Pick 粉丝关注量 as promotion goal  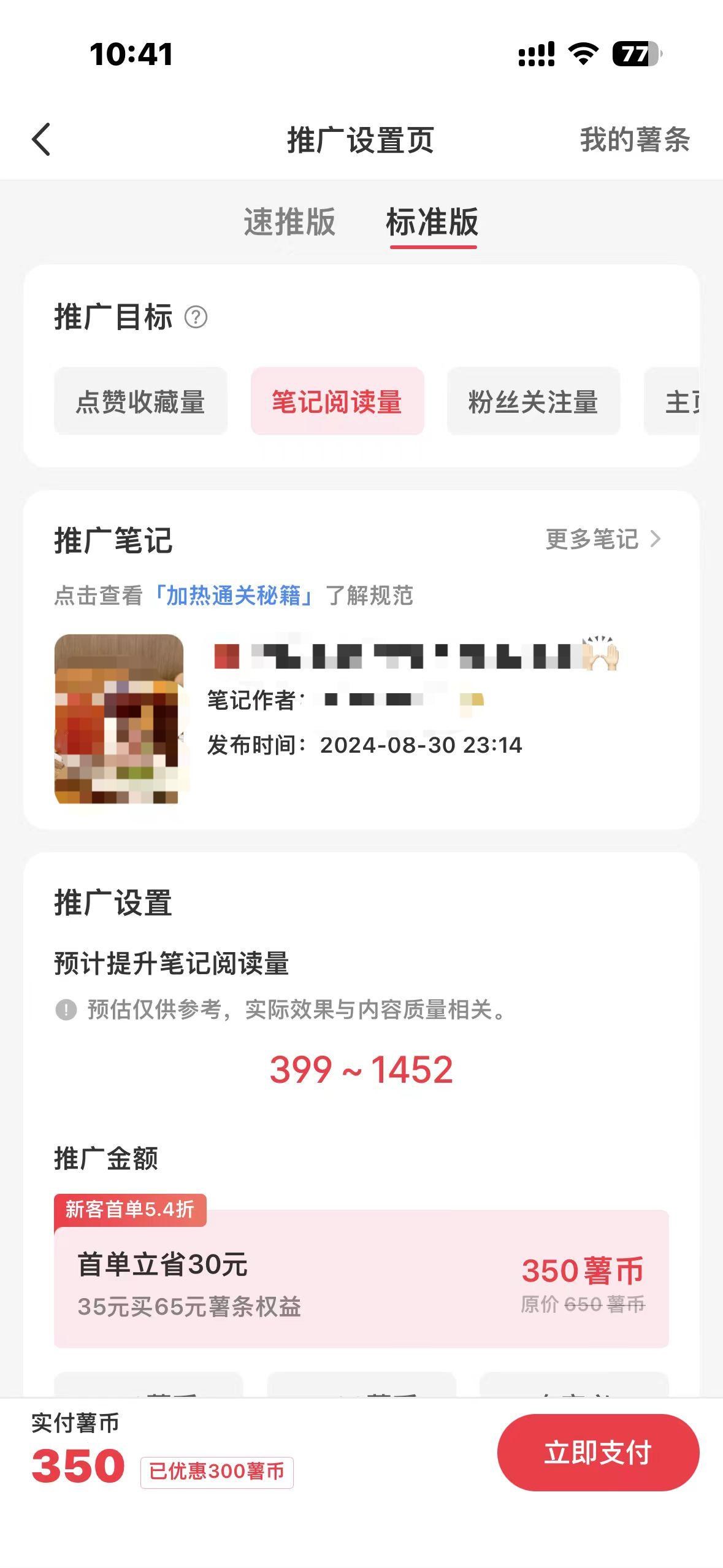534,402
